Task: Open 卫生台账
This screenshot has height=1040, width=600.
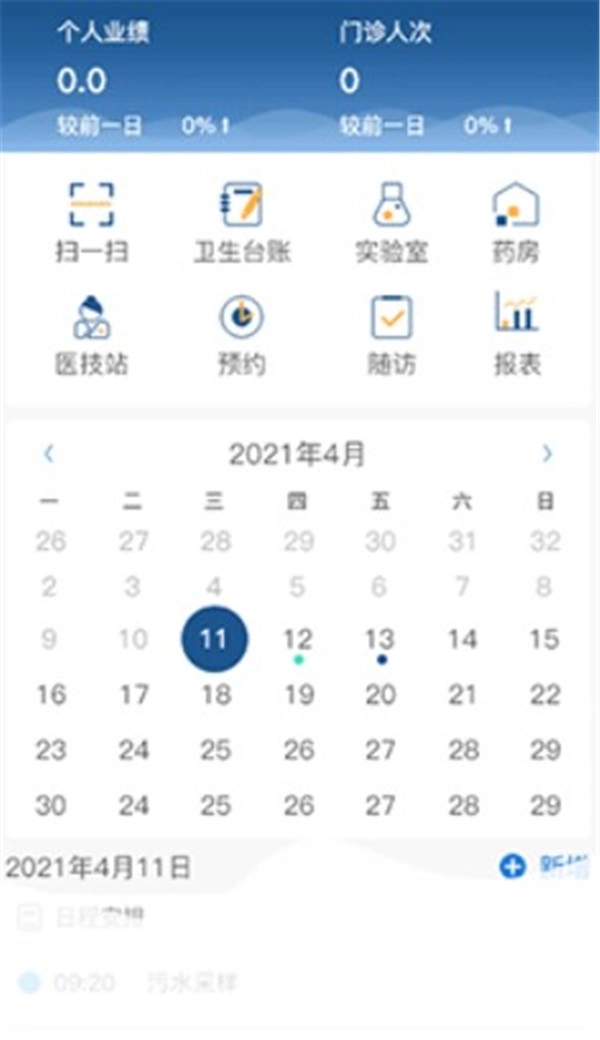Action: pos(242,222)
